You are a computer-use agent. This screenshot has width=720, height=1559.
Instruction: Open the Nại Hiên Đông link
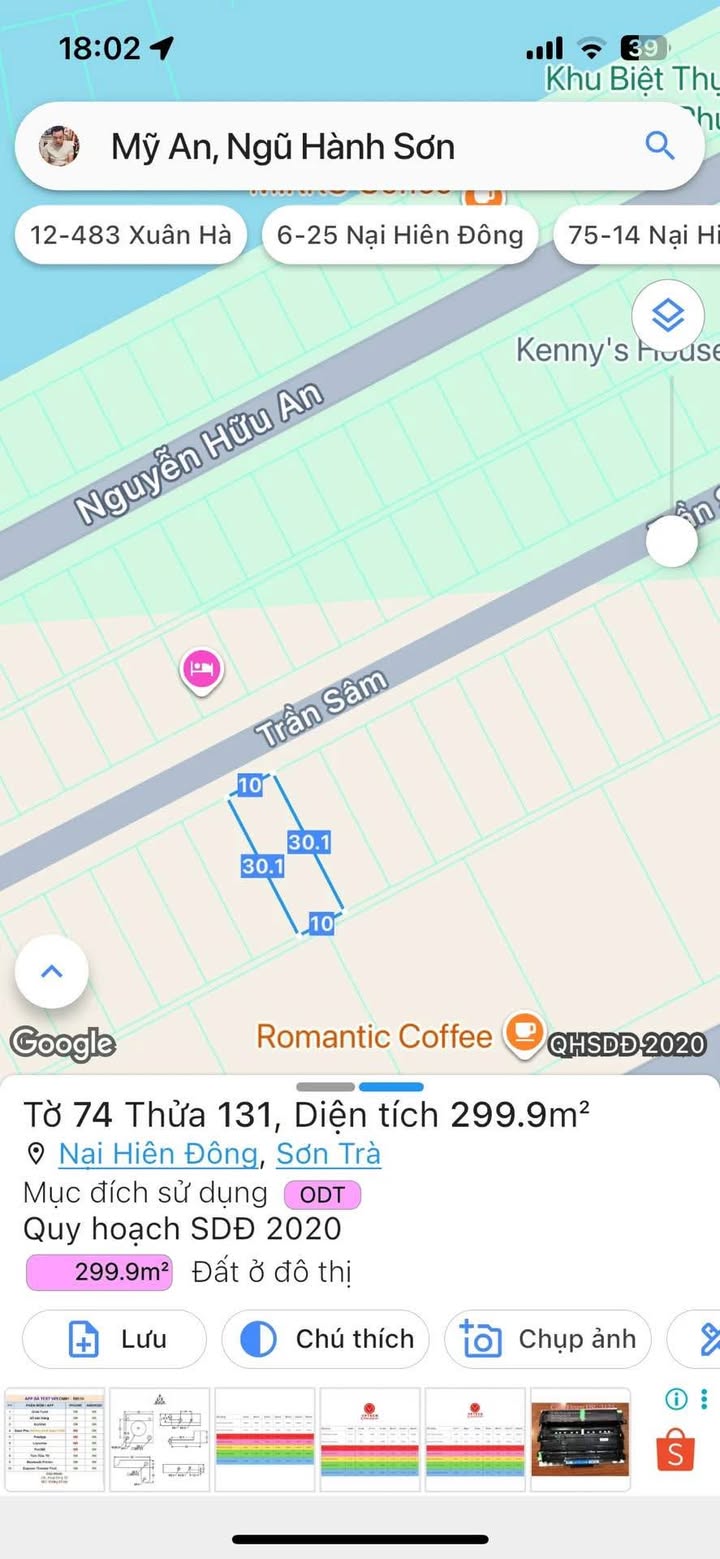[158, 1154]
